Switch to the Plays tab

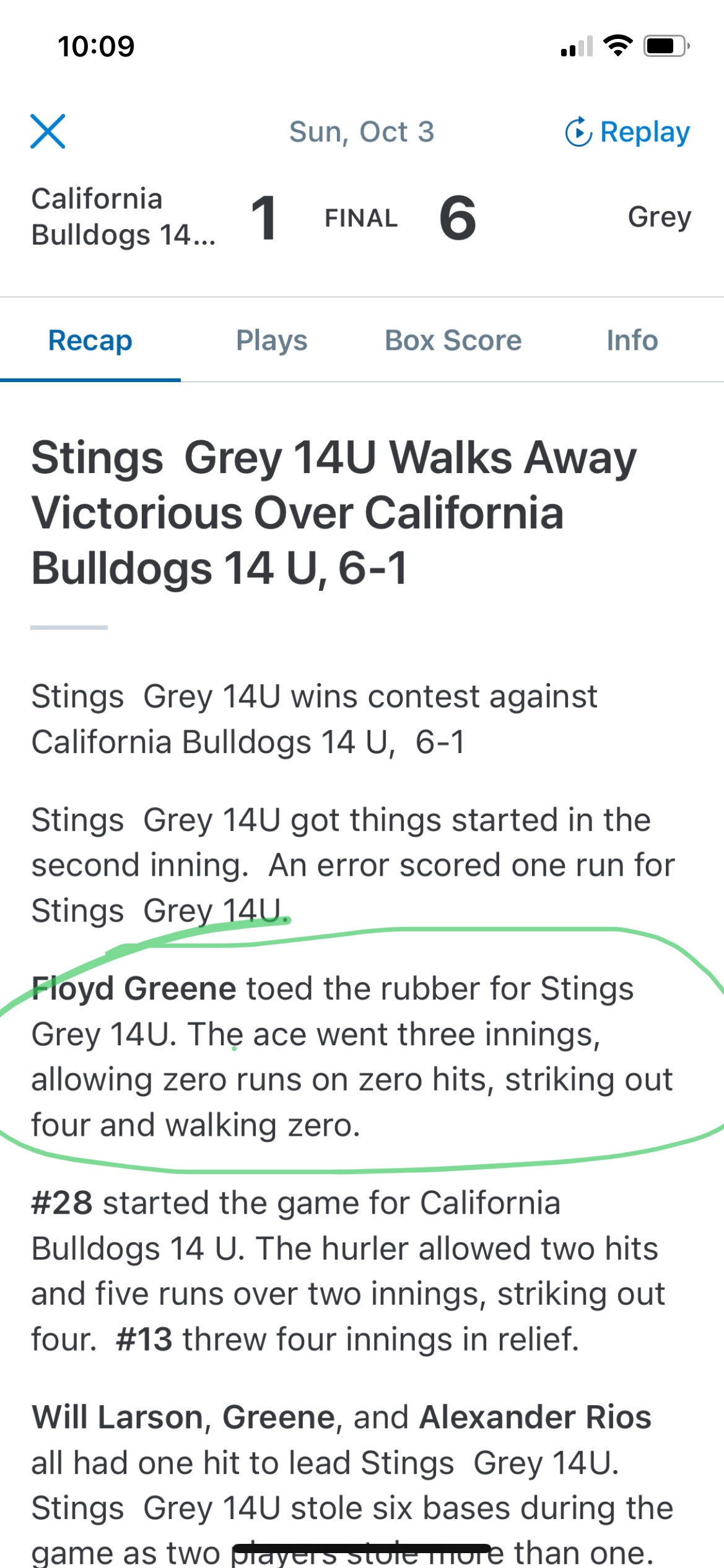pyautogui.click(x=271, y=341)
